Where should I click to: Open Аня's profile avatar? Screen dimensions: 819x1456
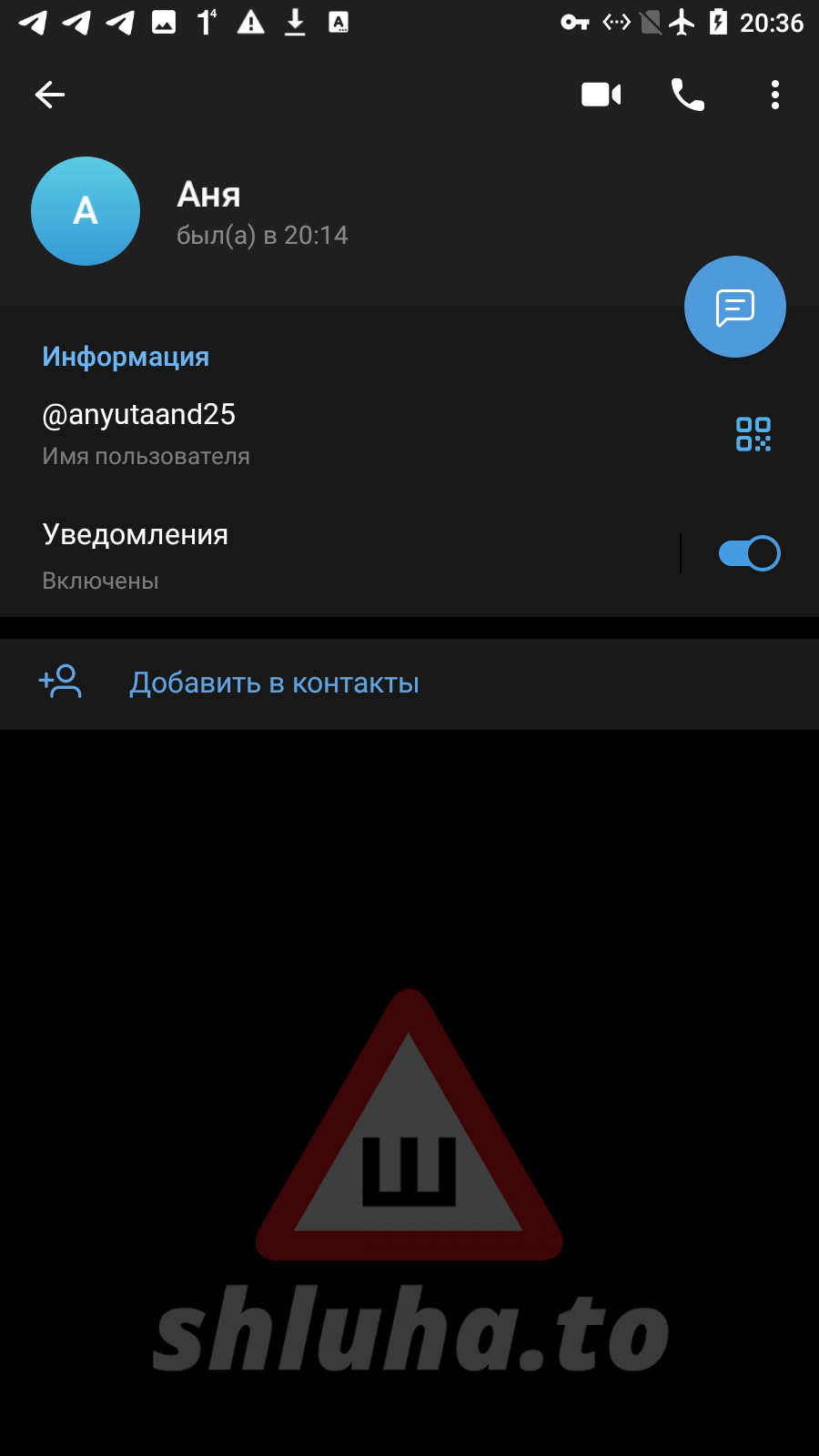tap(86, 211)
